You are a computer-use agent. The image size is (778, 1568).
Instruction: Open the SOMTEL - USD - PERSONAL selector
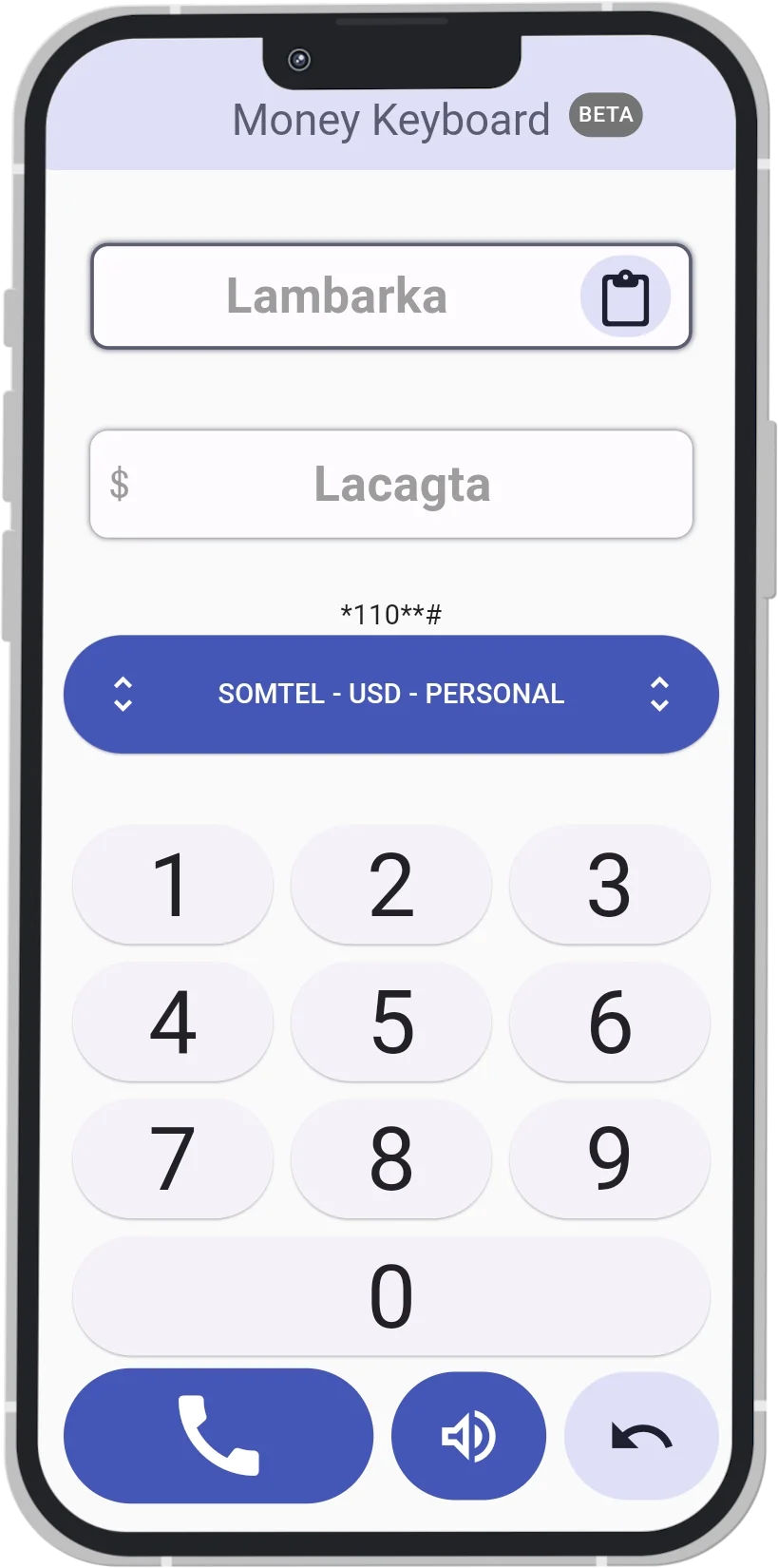[390, 694]
